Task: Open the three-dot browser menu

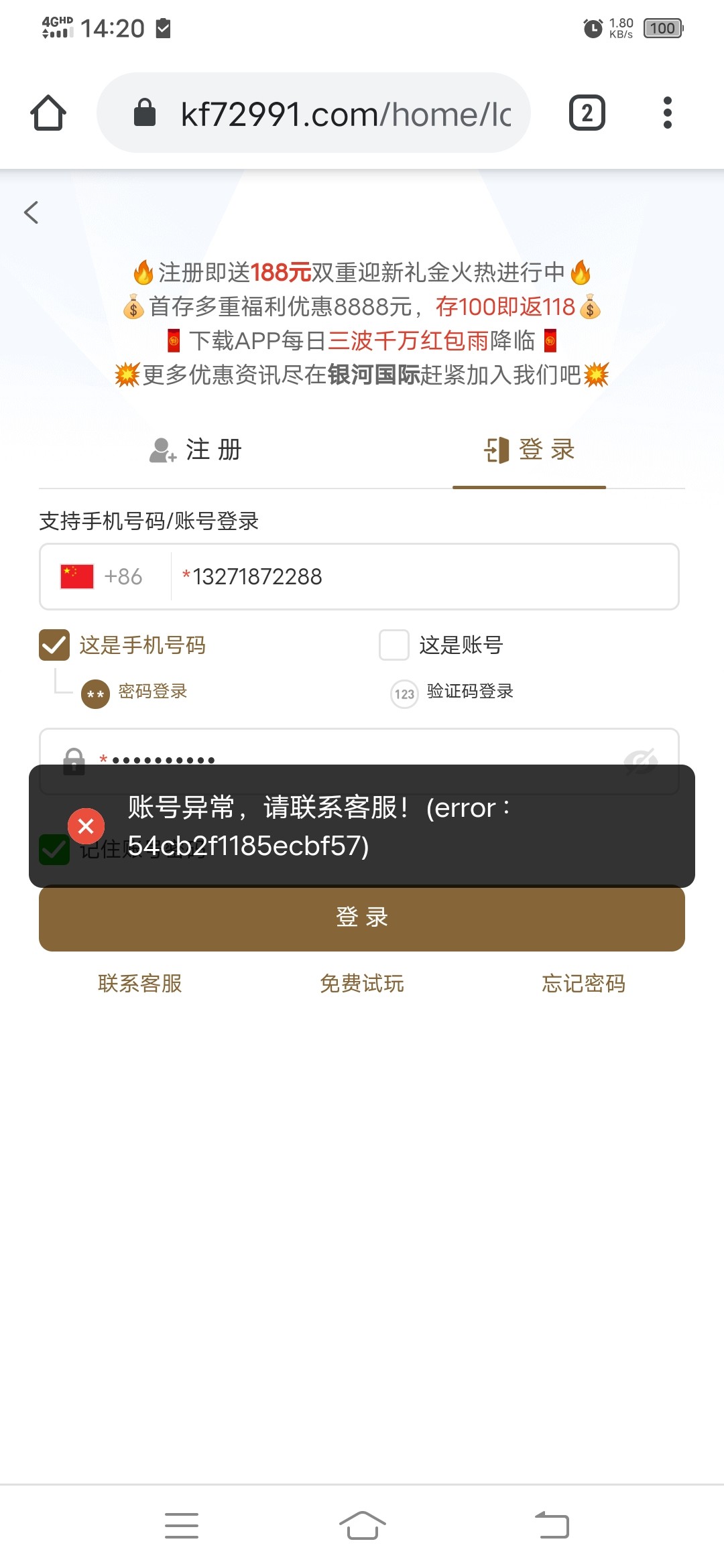Action: tap(667, 113)
